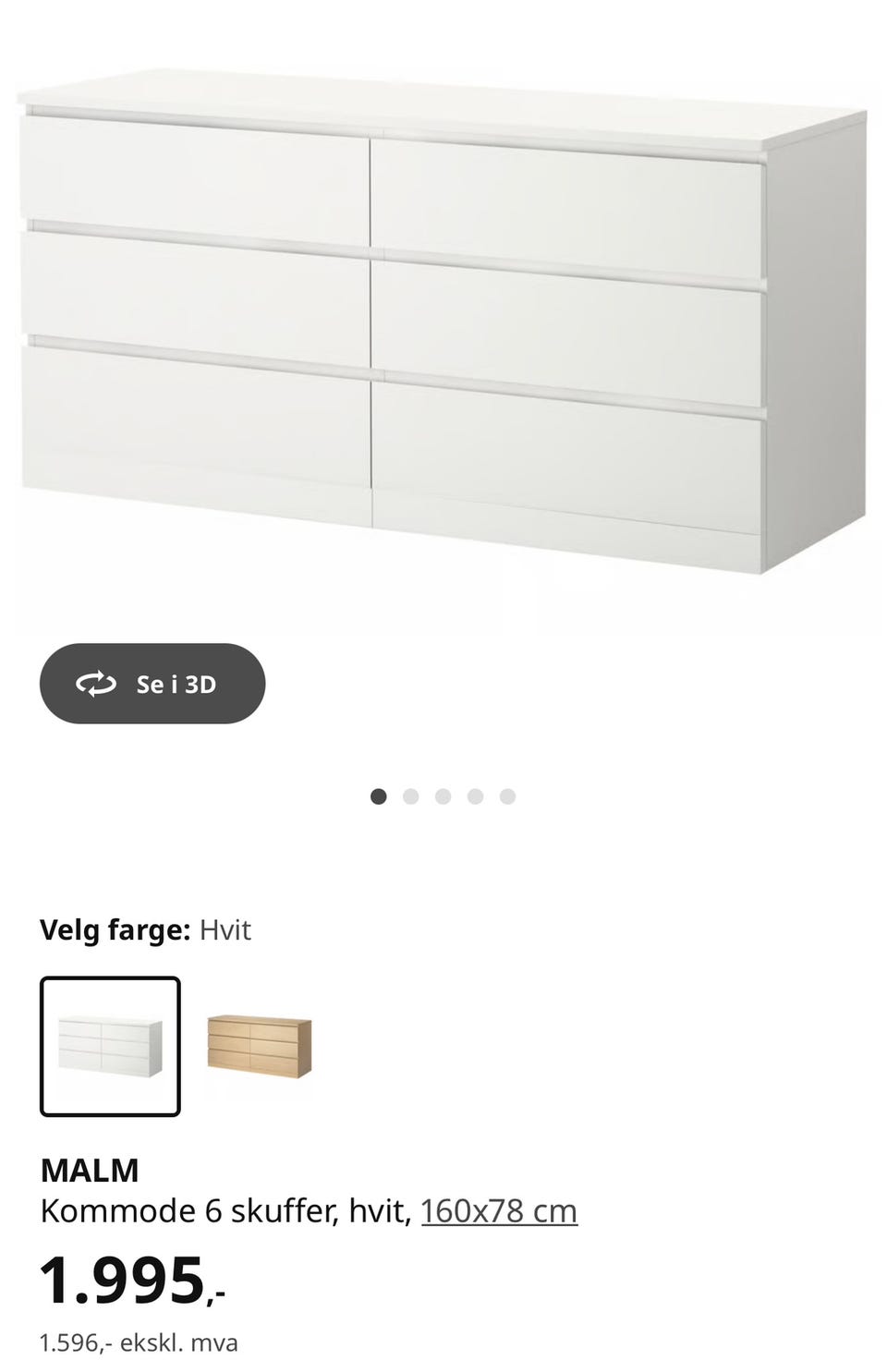Click the first carousel dot
The image size is (887, 1372).
[378, 795]
